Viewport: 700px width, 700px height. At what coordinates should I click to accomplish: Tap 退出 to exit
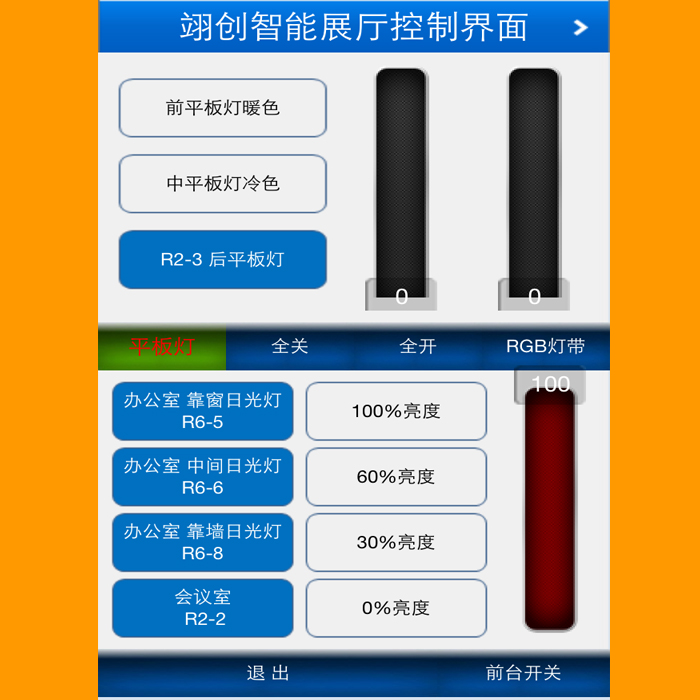[x=268, y=673]
